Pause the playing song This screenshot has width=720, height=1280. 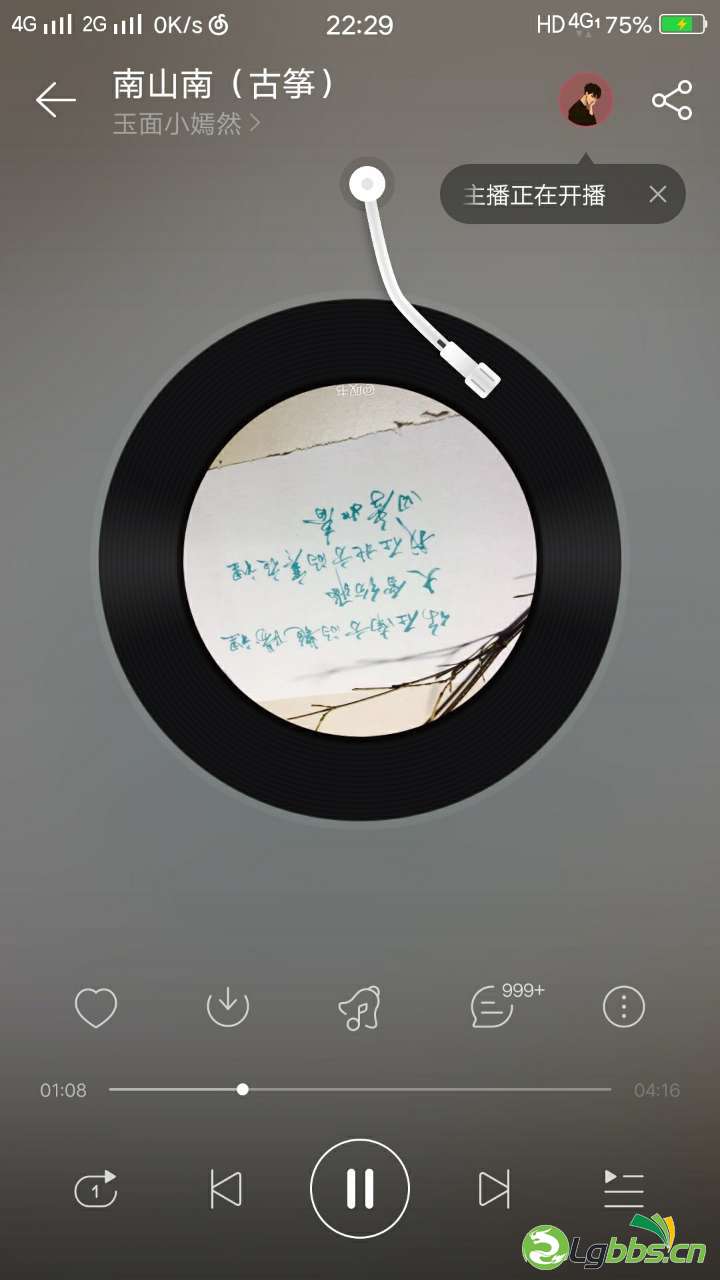point(360,1189)
